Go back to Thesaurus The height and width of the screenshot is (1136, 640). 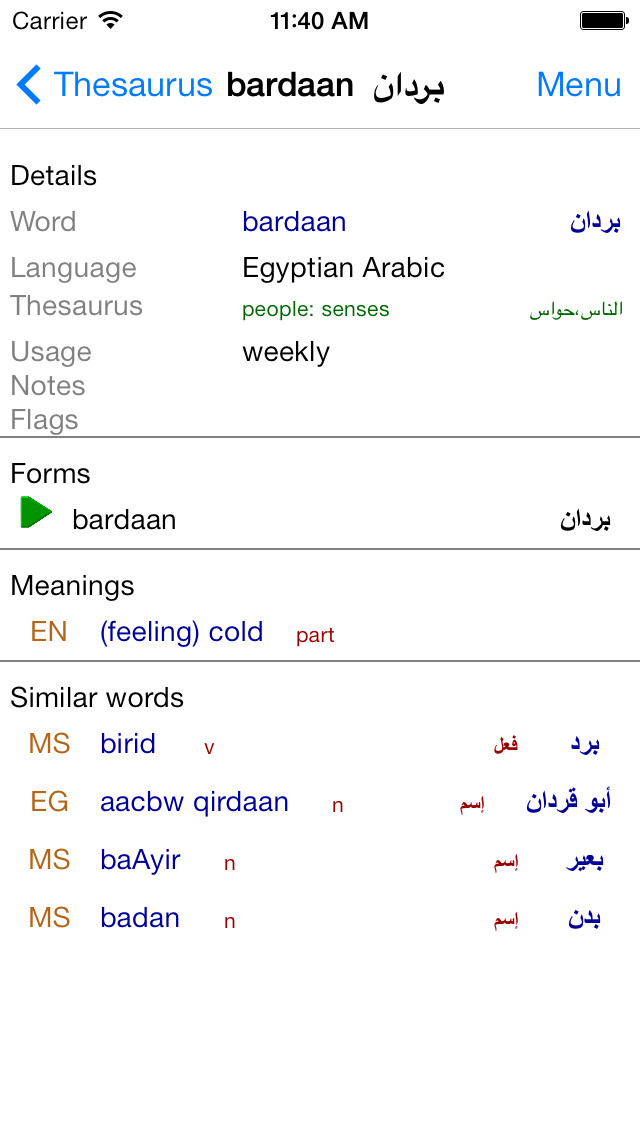tap(114, 85)
